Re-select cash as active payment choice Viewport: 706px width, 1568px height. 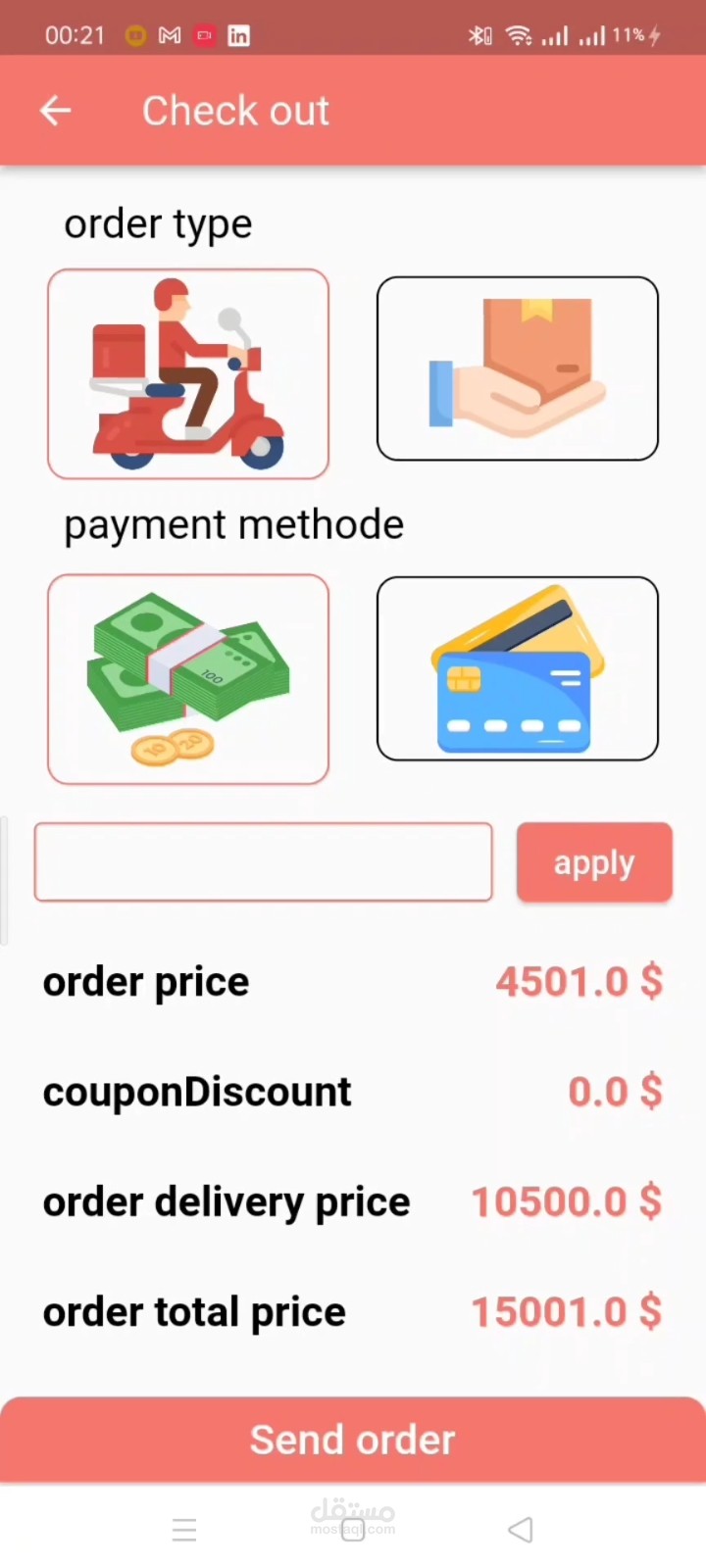187,678
